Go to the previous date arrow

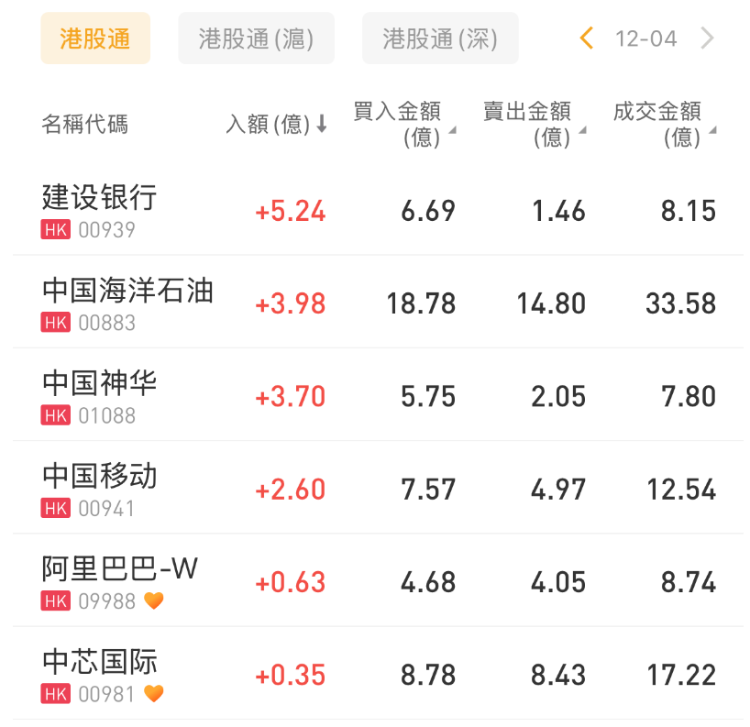click(x=587, y=39)
